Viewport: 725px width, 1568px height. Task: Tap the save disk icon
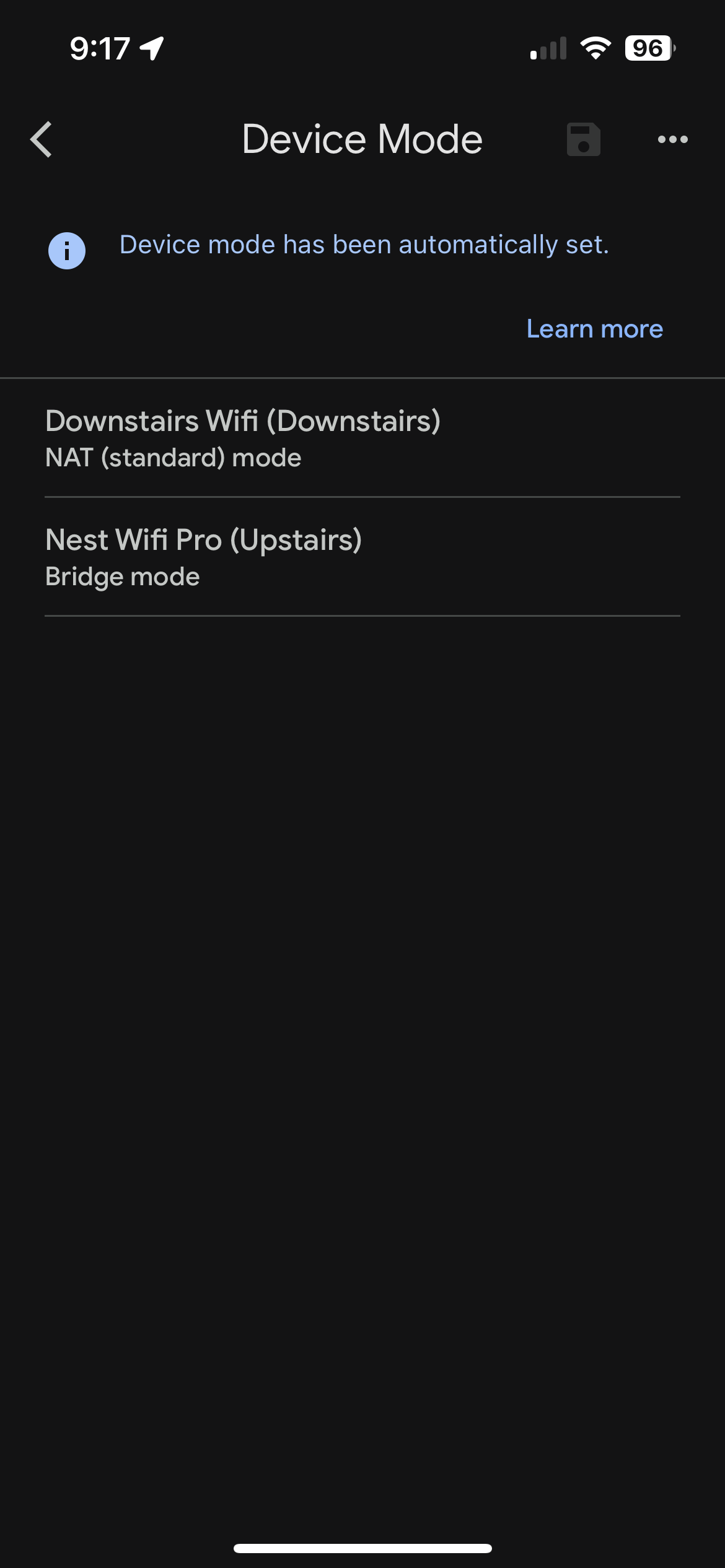pyautogui.click(x=583, y=139)
